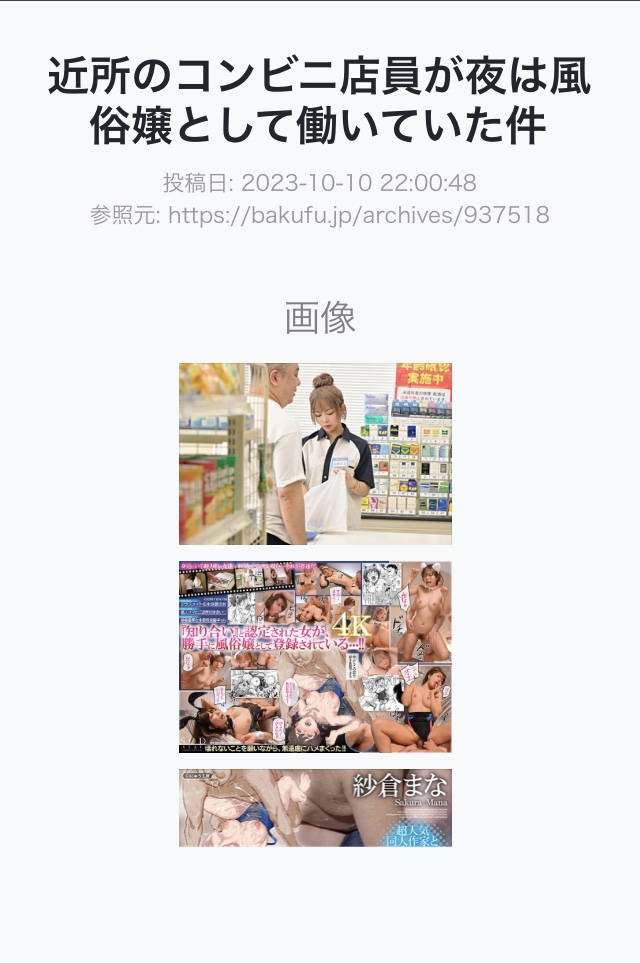Open the third image labeled Sakura Mana

pos(315,807)
